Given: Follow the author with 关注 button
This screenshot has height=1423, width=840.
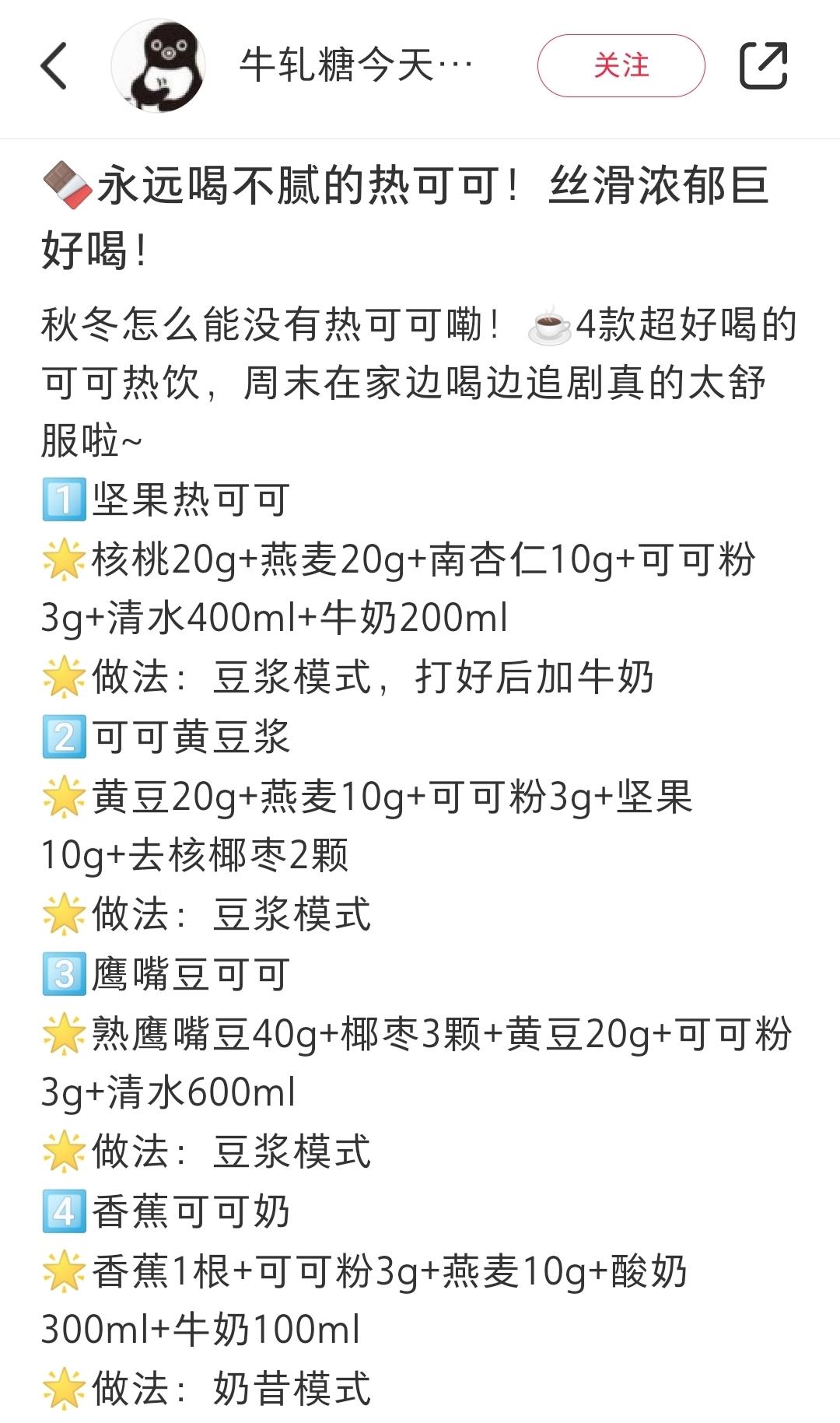Looking at the screenshot, I should coord(621,66).
